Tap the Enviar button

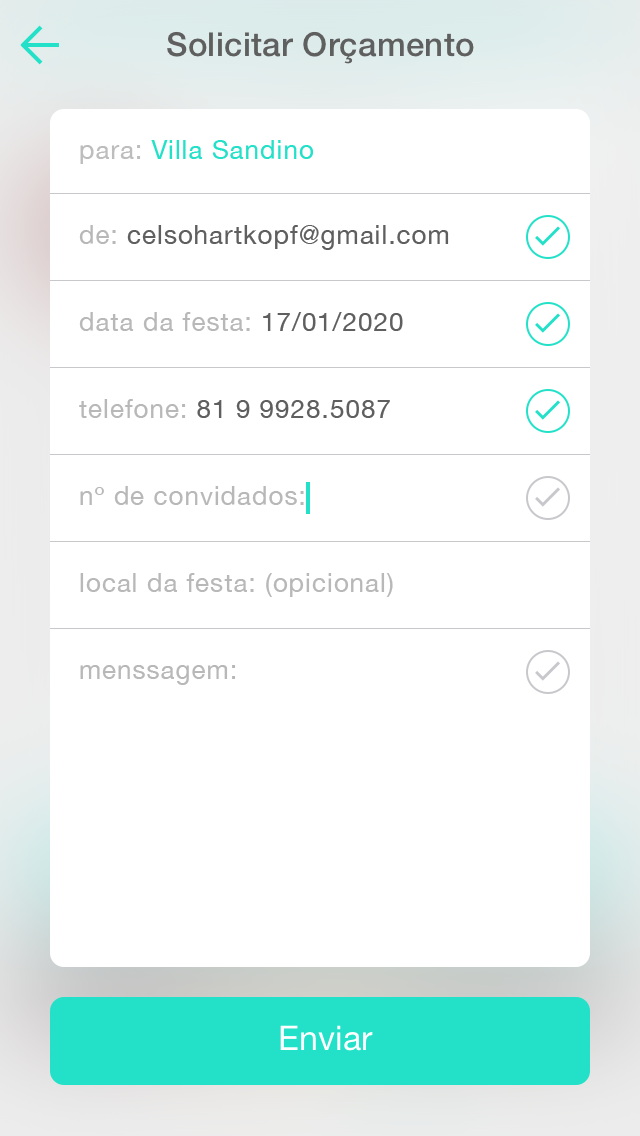[320, 1040]
